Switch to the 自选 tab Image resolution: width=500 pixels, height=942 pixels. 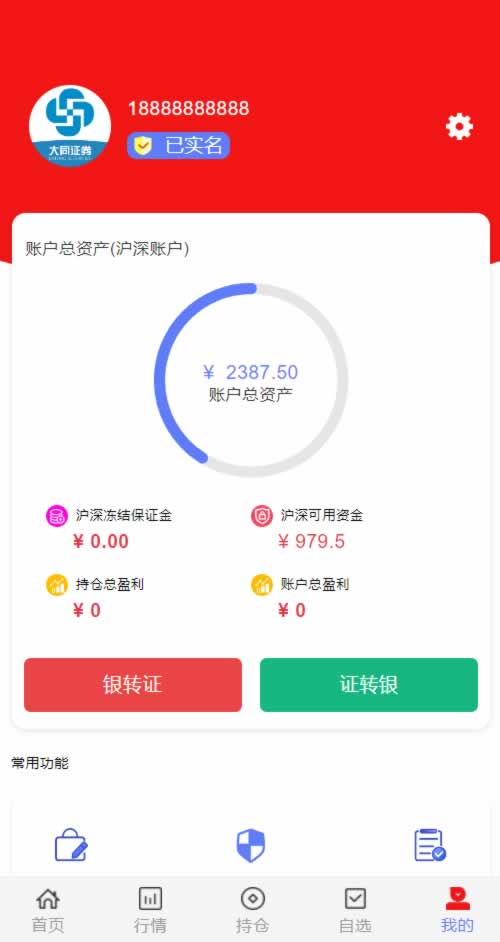pos(355,910)
